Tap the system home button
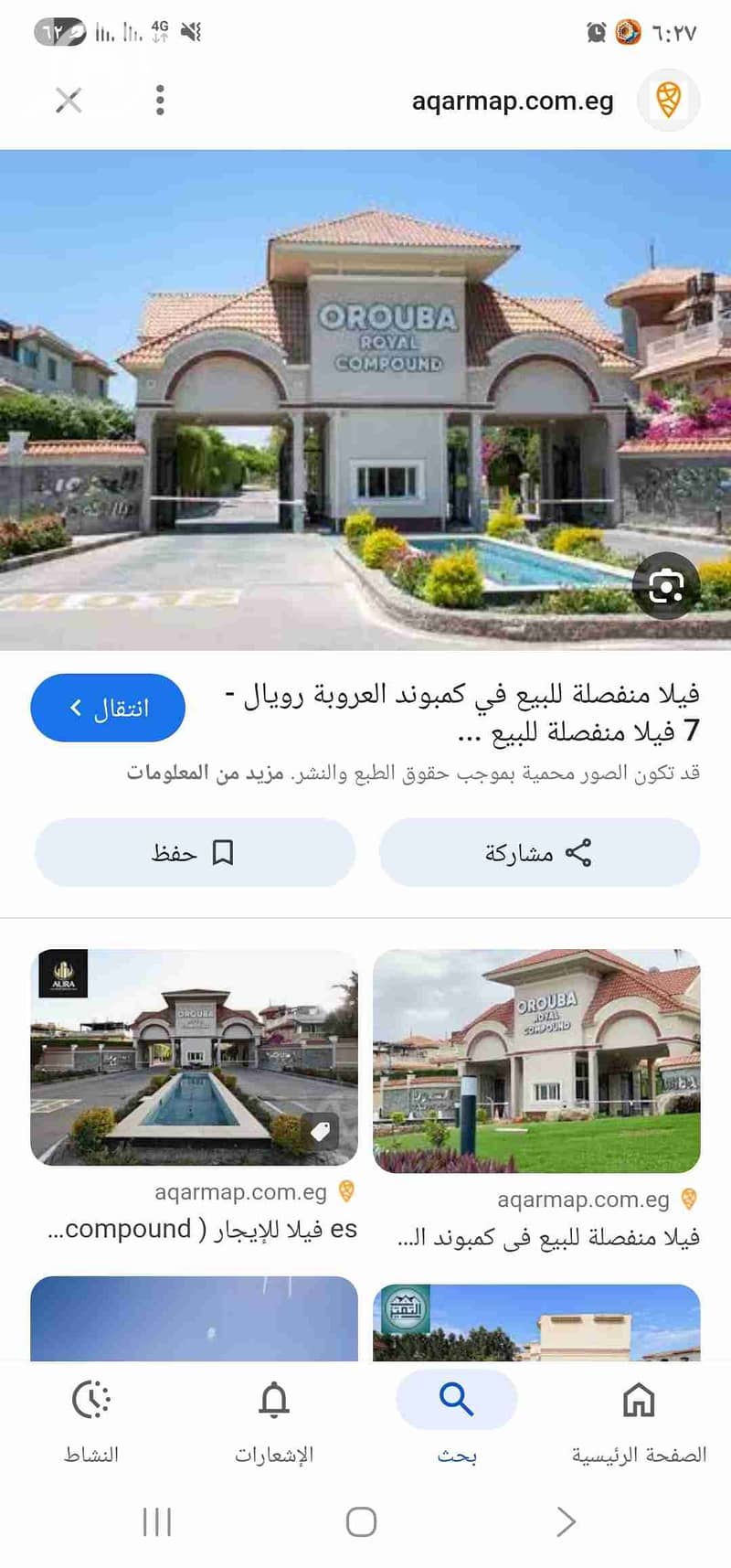 [x=361, y=1521]
